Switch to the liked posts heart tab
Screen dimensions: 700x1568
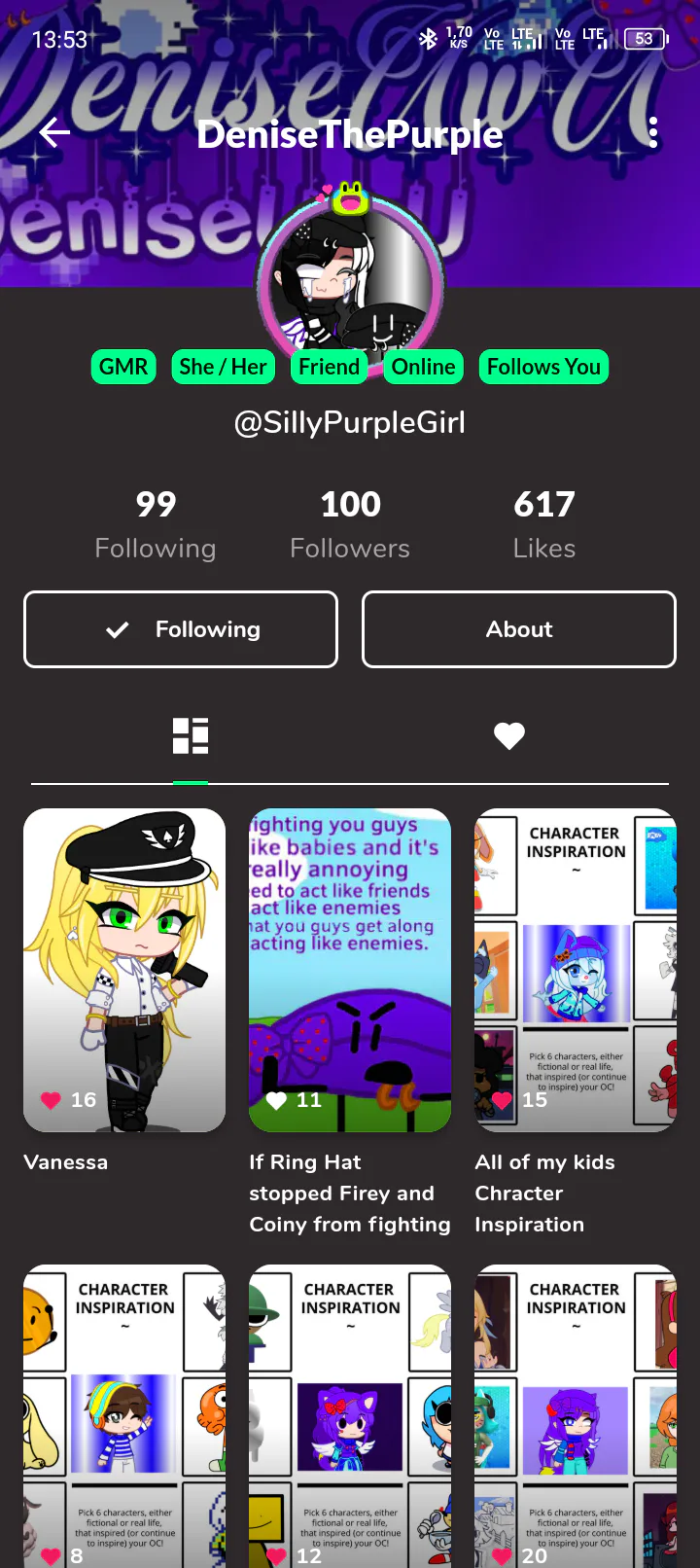pos(509,736)
